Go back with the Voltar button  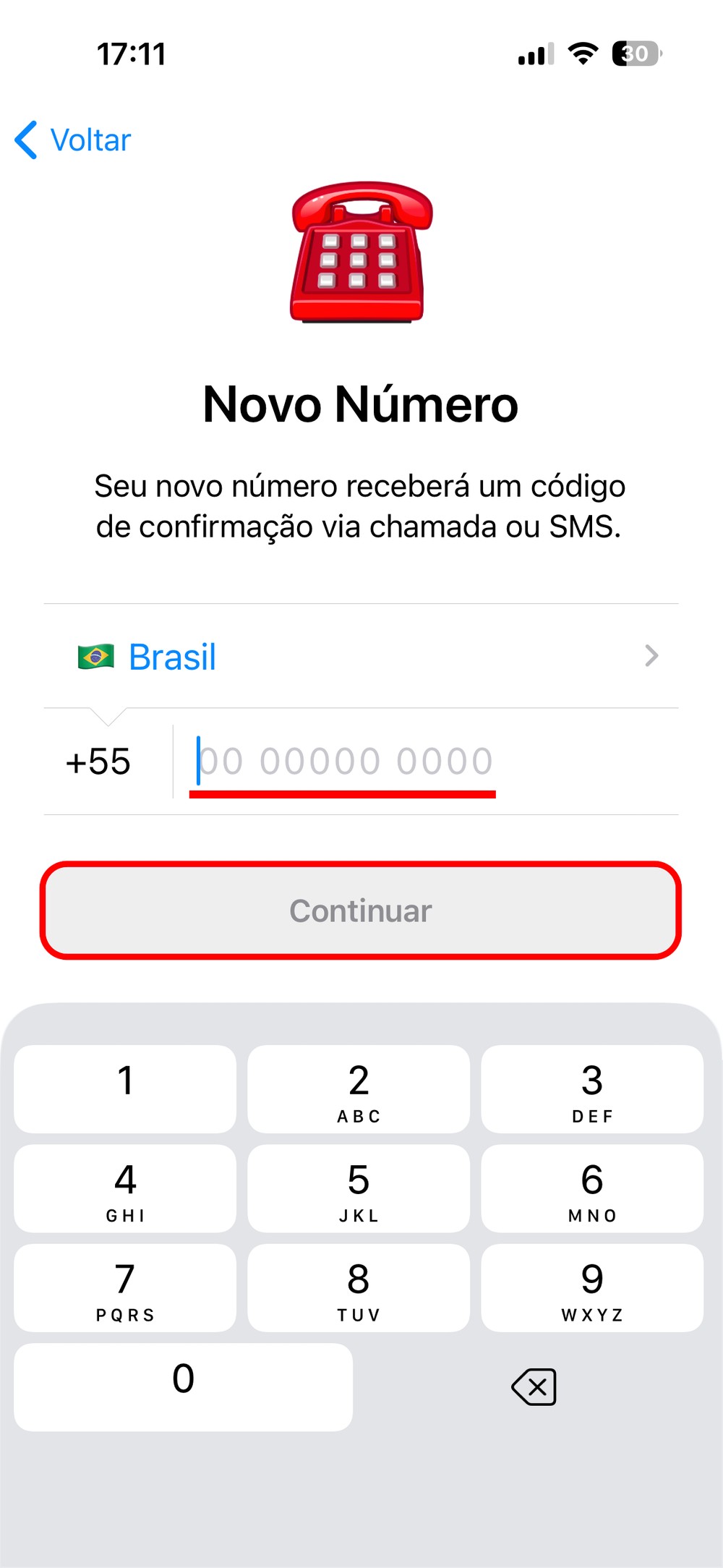tap(74, 140)
